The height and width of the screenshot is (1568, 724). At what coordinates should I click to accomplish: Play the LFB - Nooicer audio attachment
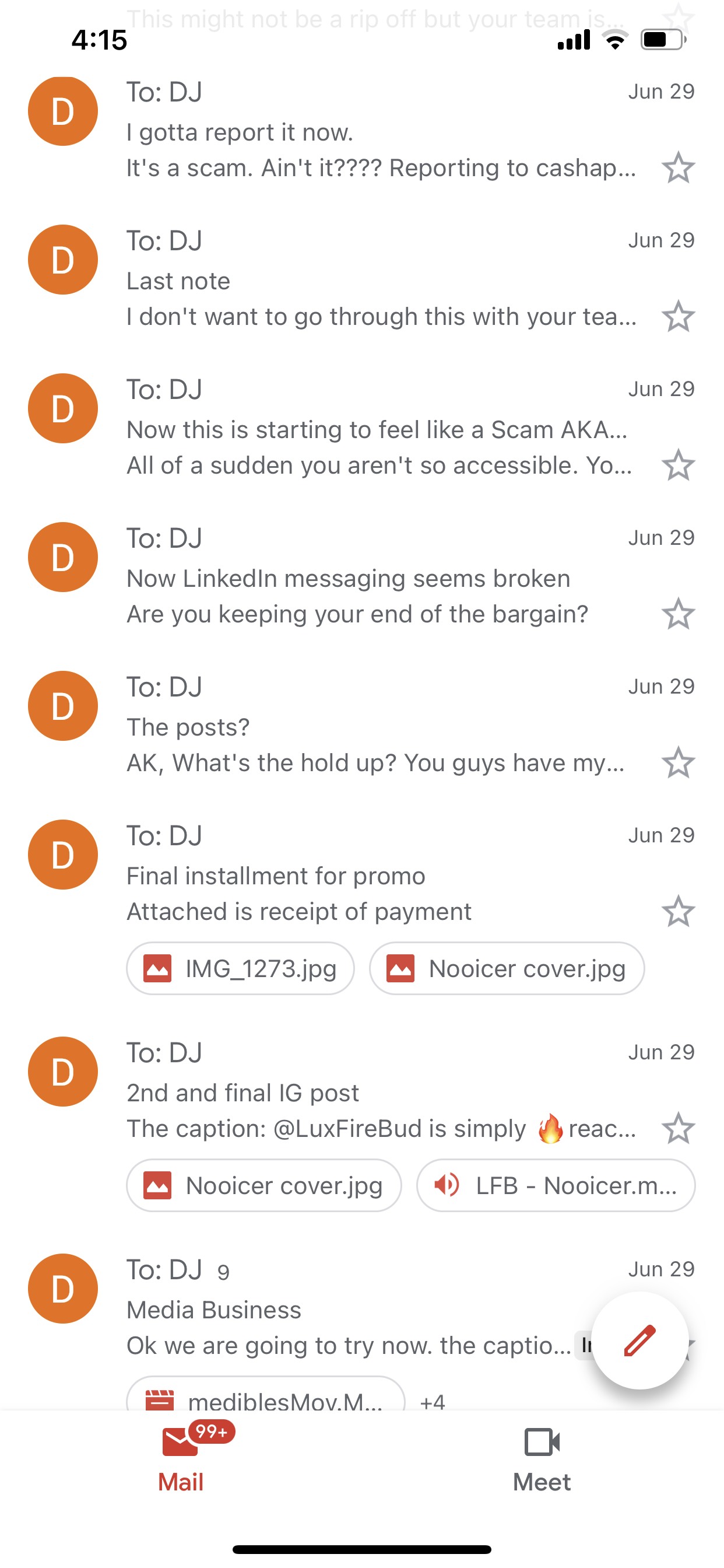coord(556,1185)
